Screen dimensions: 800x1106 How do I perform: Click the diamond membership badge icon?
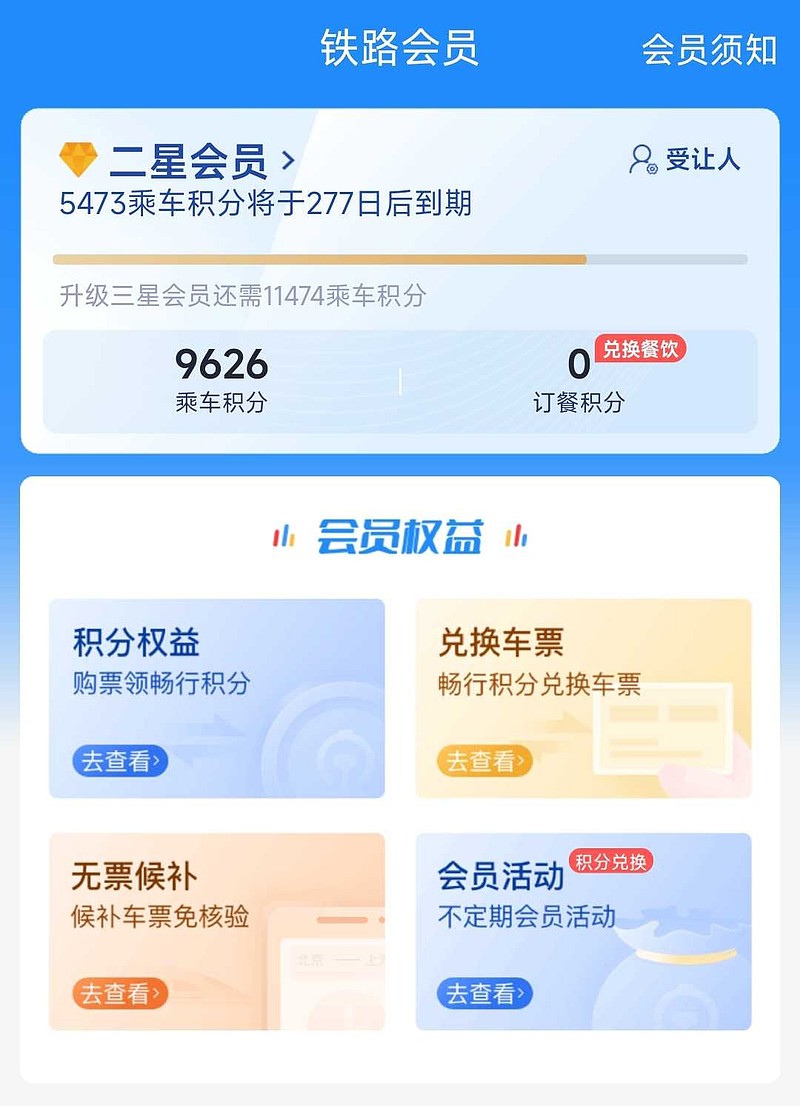tap(80, 157)
